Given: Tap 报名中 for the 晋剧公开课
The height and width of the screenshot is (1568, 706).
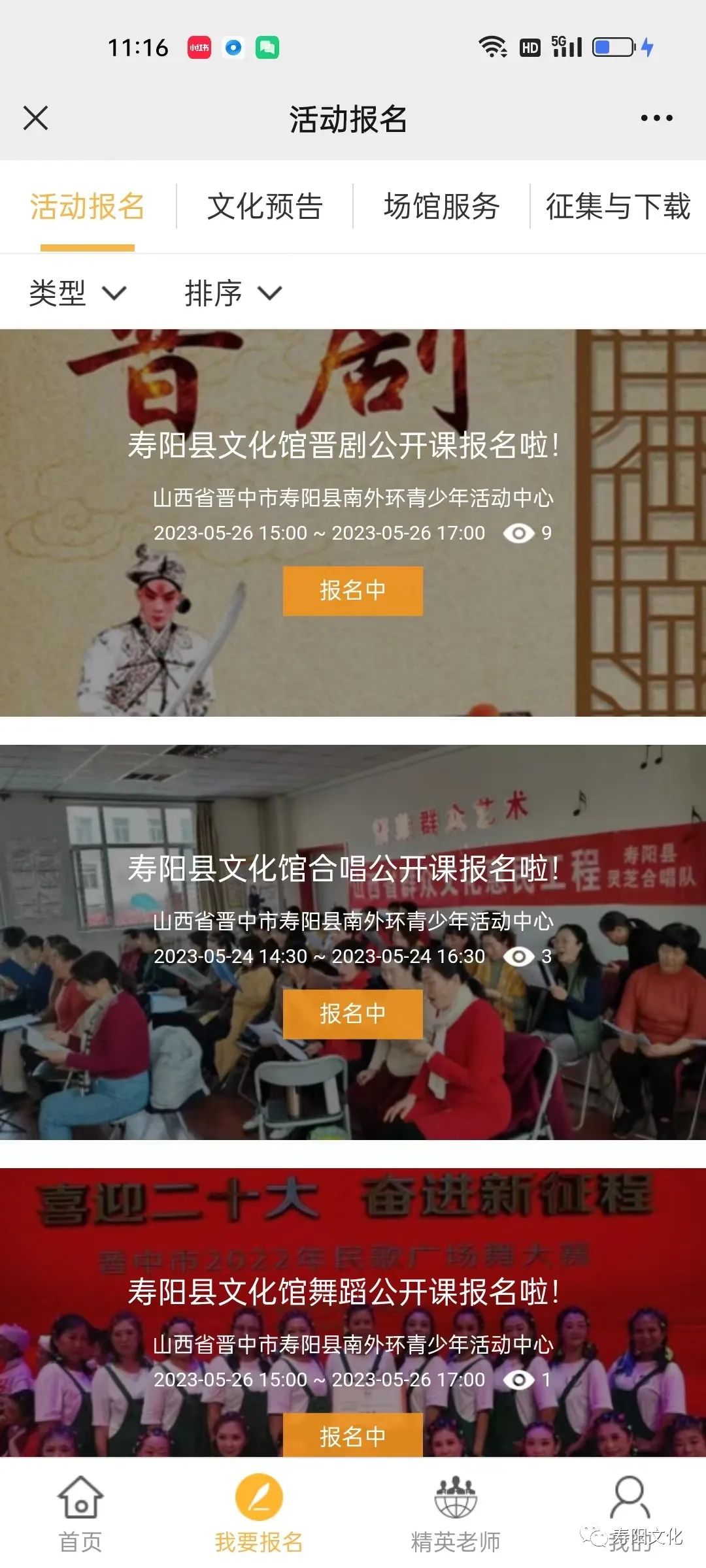Looking at the screenshot, I should (x=352, y=591).
